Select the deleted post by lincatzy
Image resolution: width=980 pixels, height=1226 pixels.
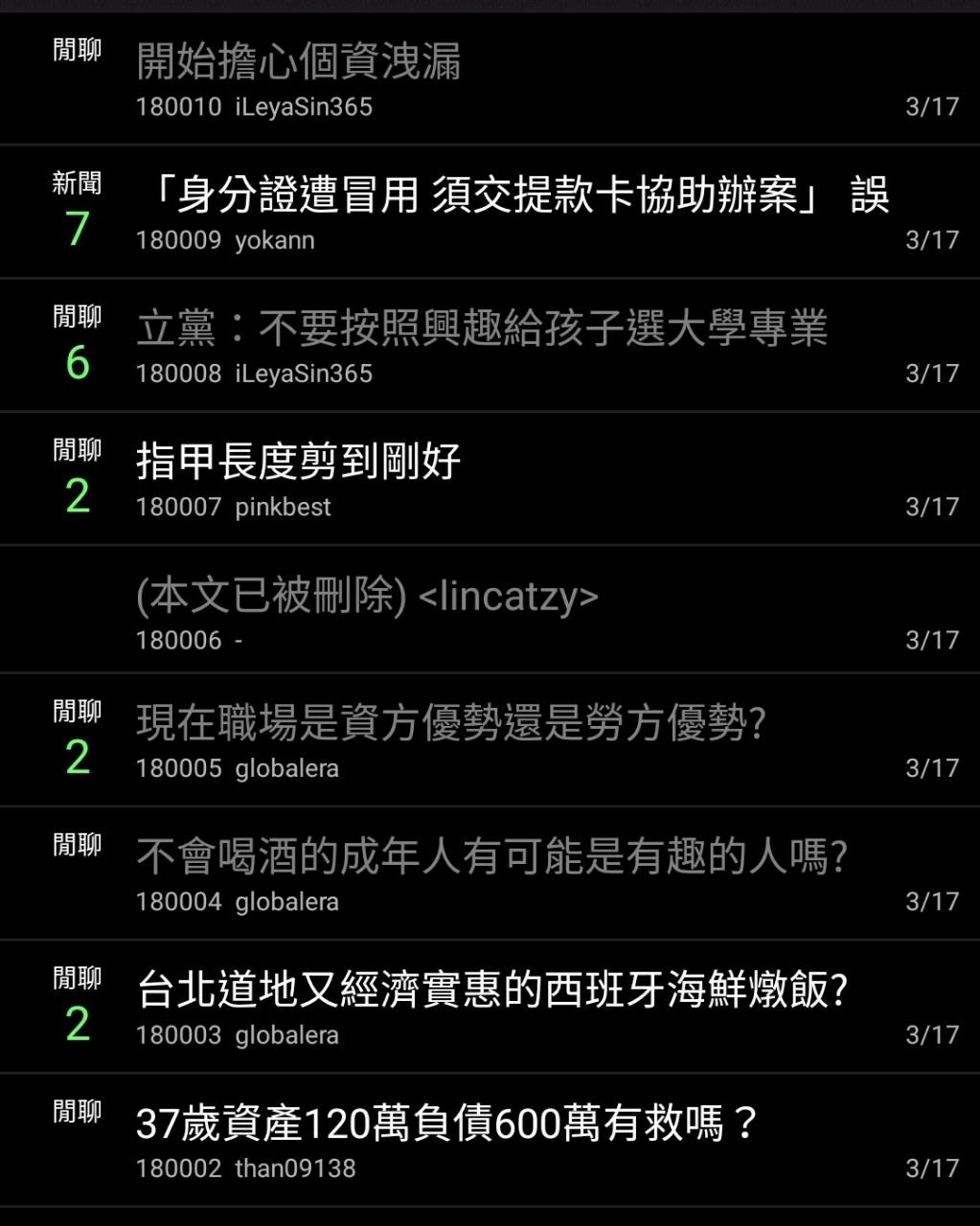(367, 597)
